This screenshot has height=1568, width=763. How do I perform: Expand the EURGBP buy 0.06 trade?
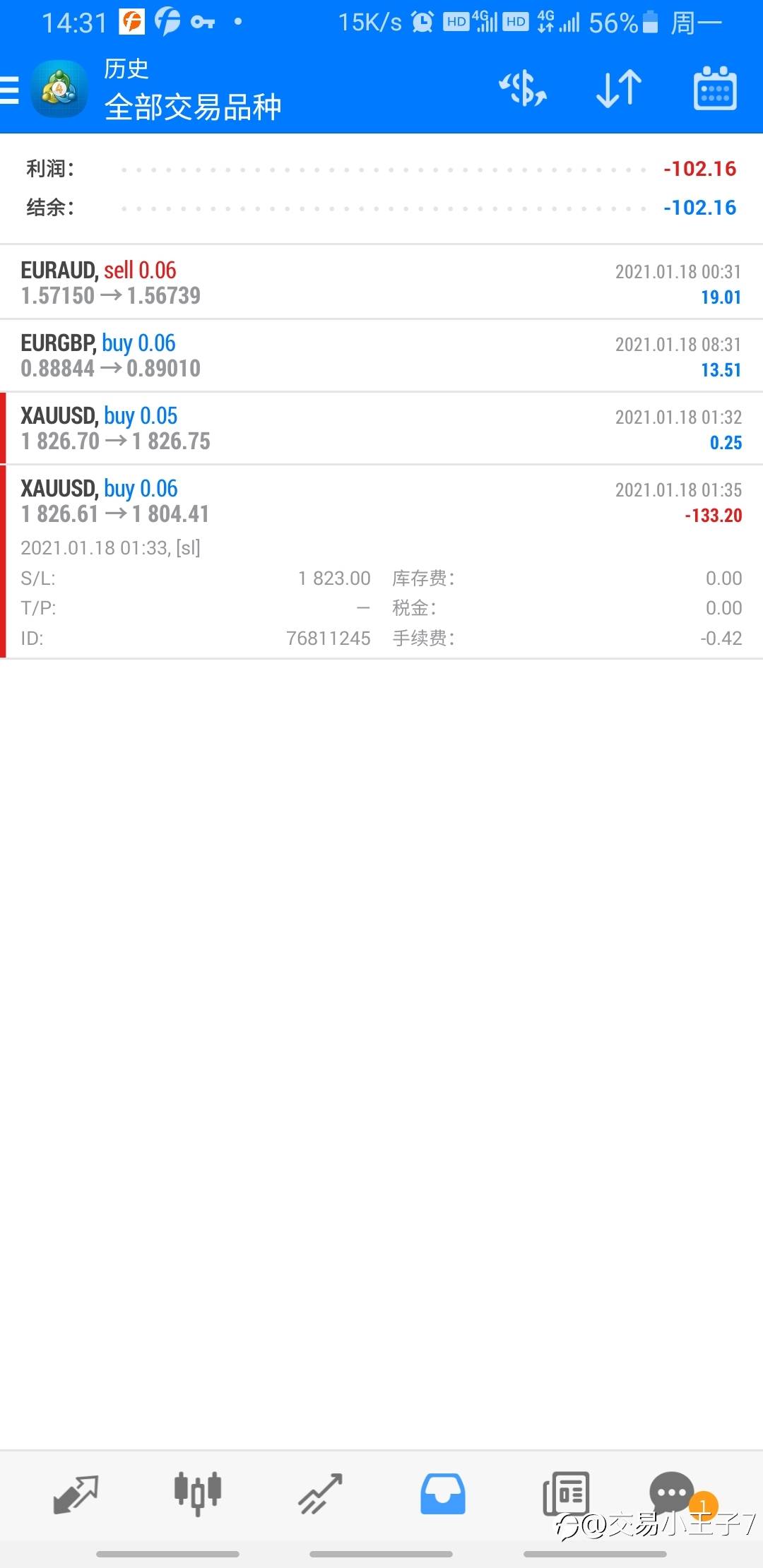(381, 355)
